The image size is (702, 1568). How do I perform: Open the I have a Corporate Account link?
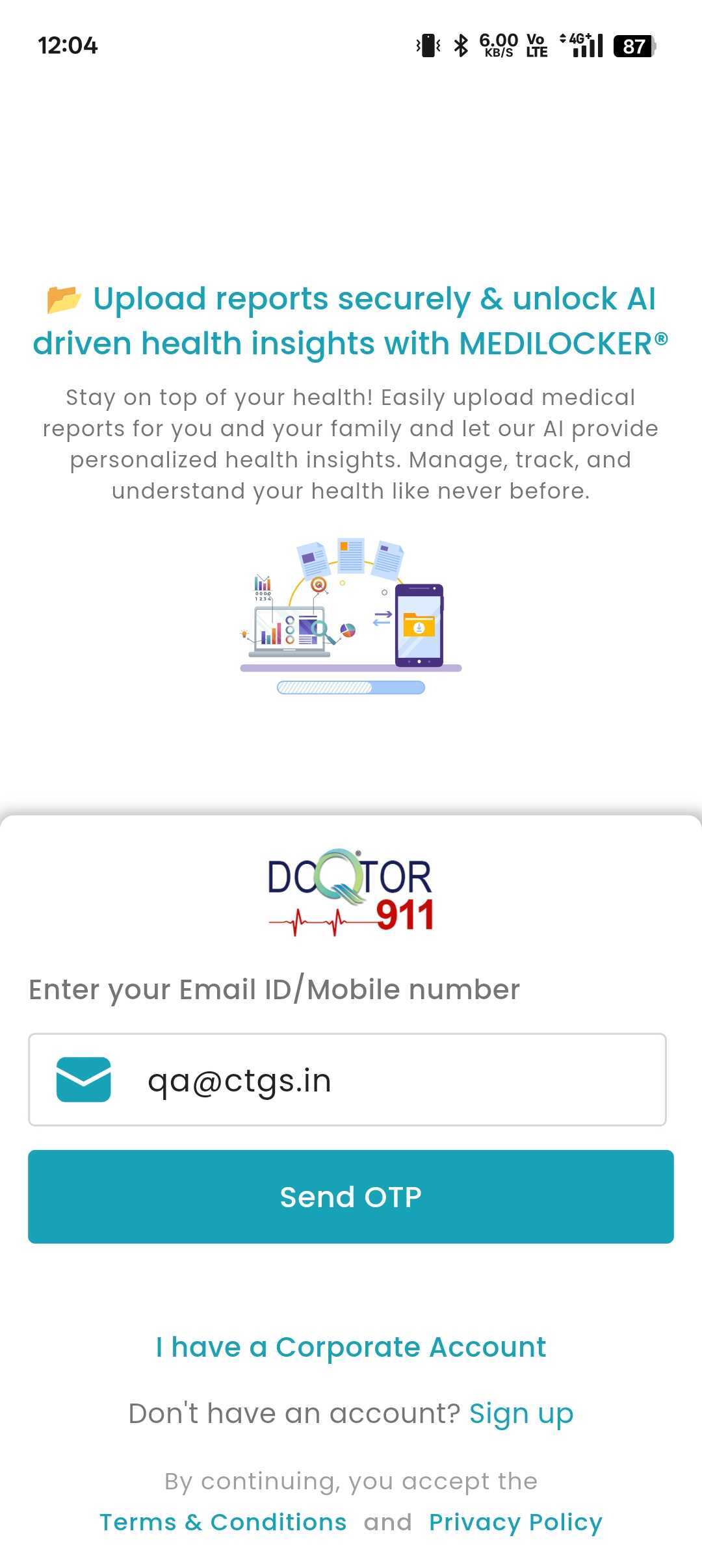tap(351, 1347)
